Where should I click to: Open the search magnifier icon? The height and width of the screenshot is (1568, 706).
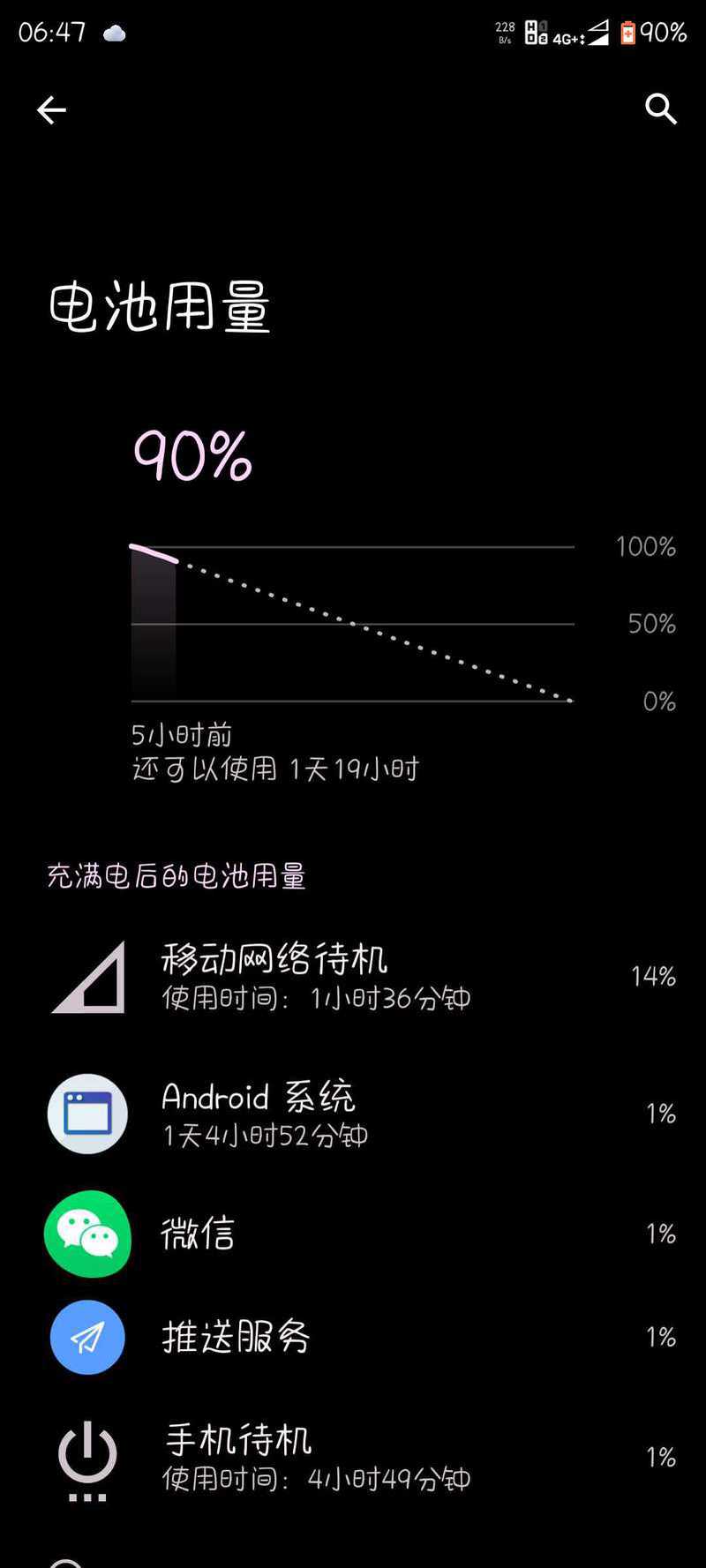coord(660,109)
